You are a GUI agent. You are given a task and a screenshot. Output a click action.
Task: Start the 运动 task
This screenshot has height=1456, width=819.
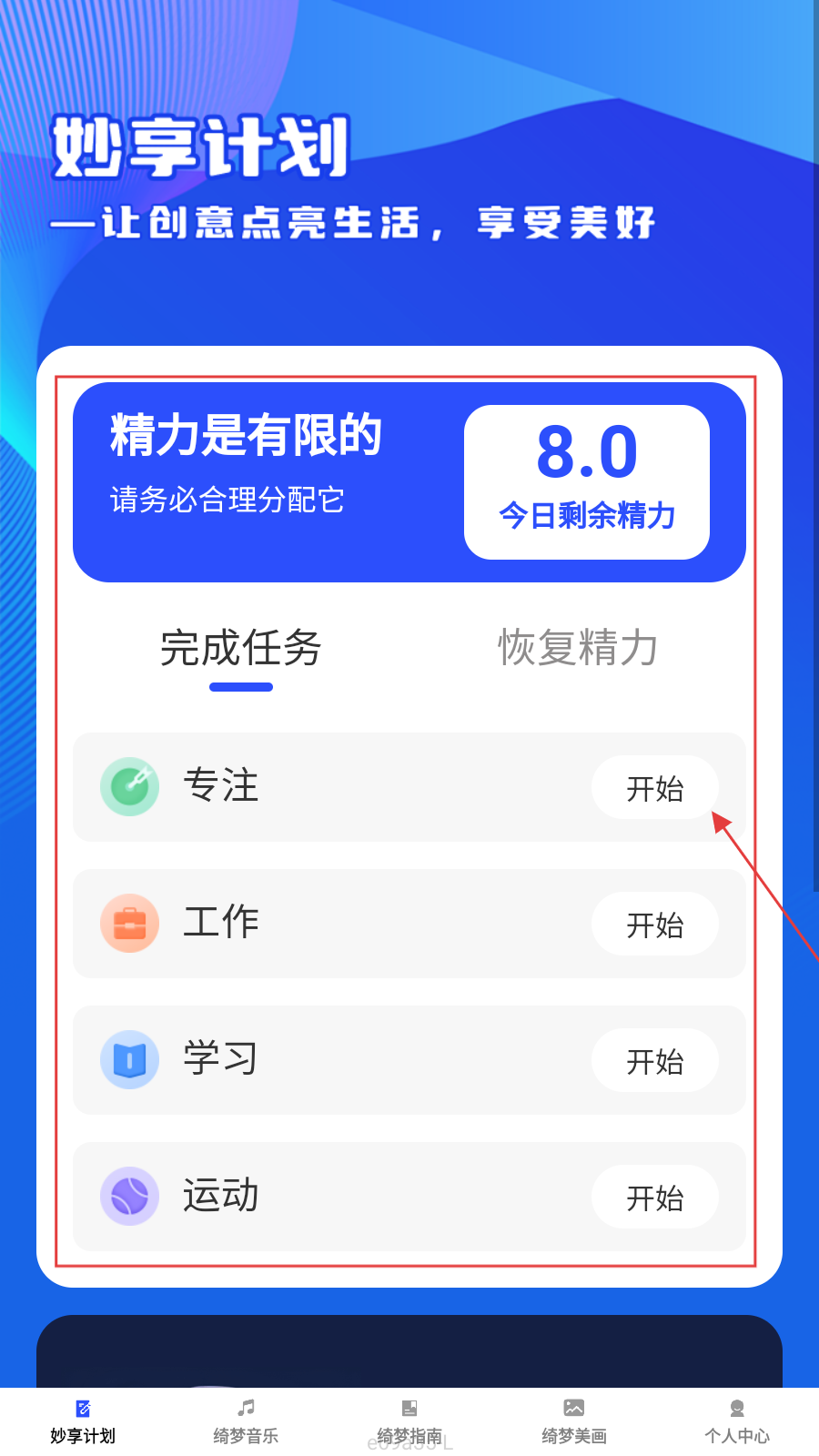[654, 1198]
